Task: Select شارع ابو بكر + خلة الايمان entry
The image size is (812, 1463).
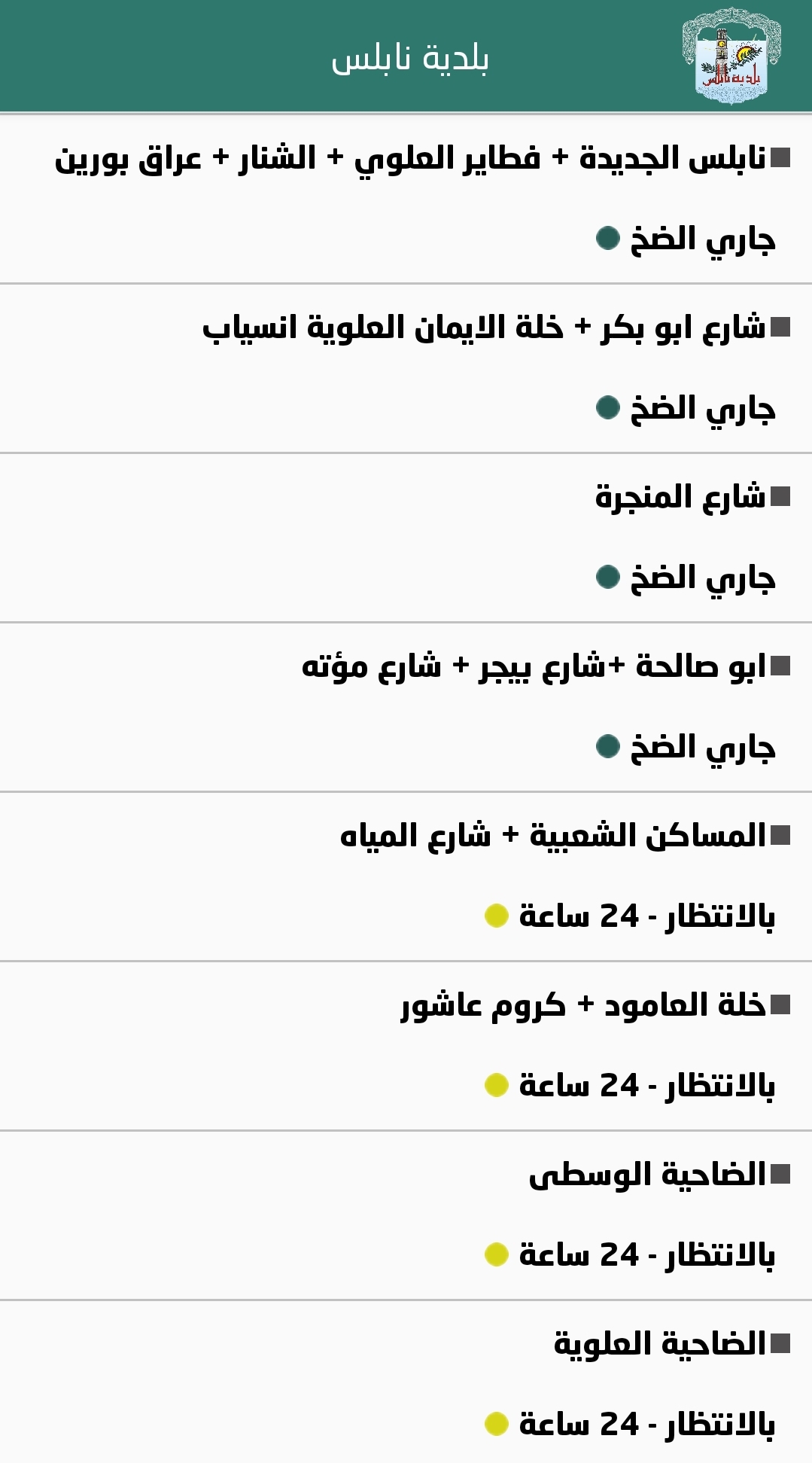Action: click(484, 329)
